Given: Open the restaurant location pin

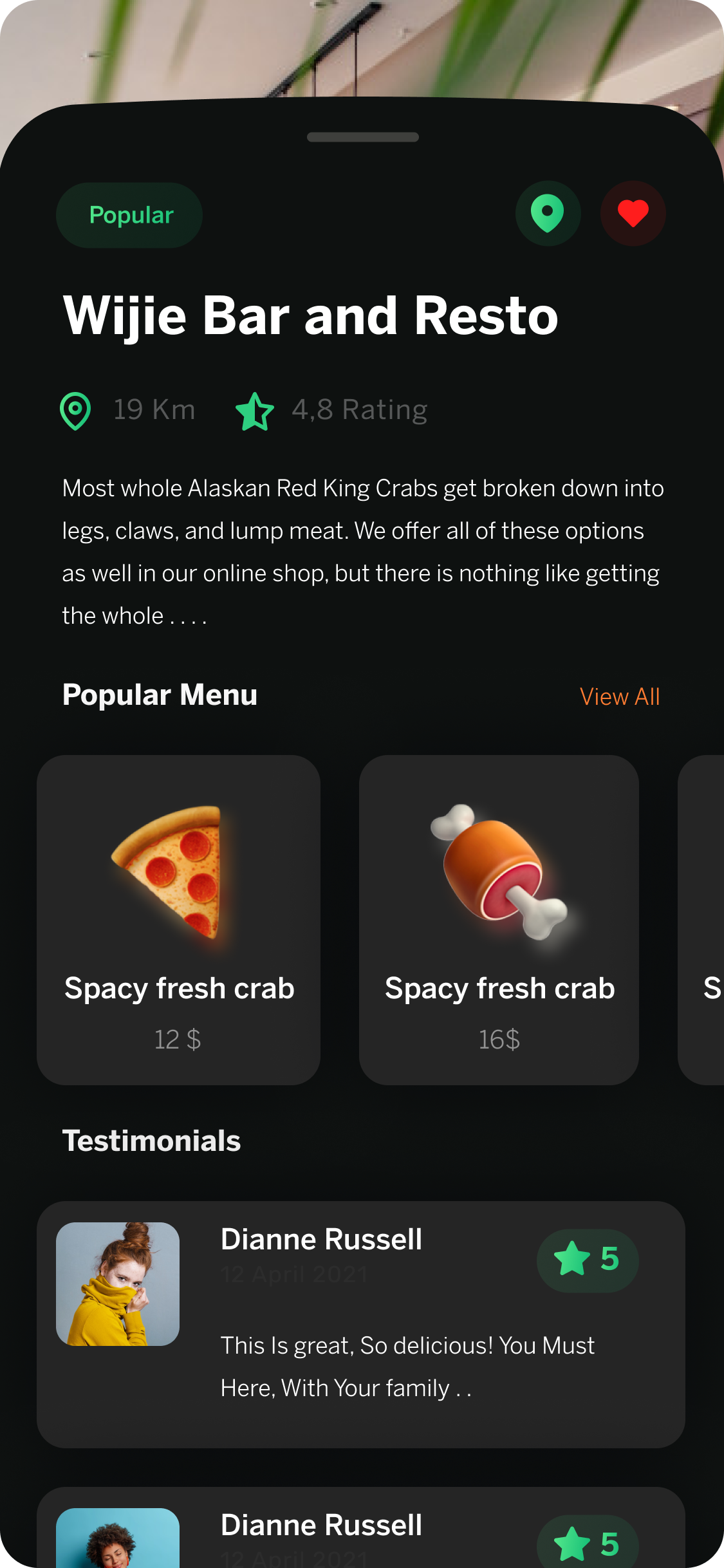Looking at the screenshot, I should 548,214.
